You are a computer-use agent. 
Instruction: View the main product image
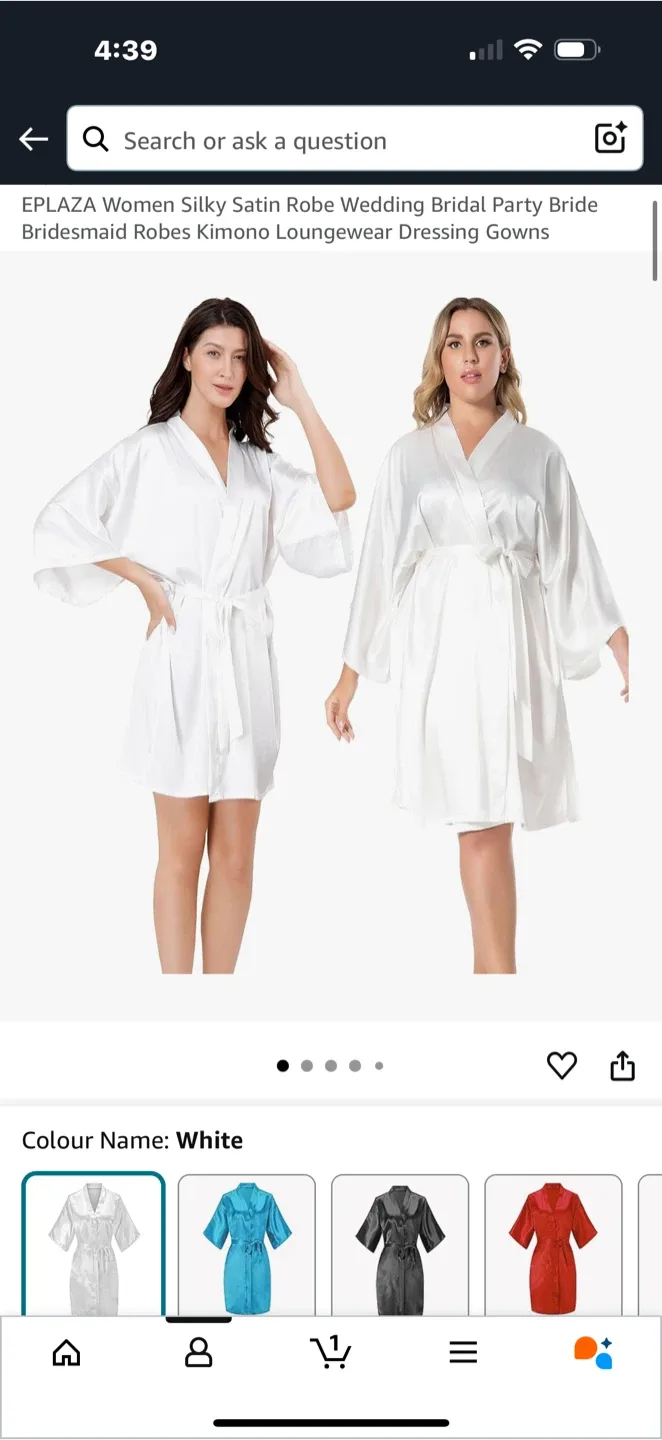point(331,636)
